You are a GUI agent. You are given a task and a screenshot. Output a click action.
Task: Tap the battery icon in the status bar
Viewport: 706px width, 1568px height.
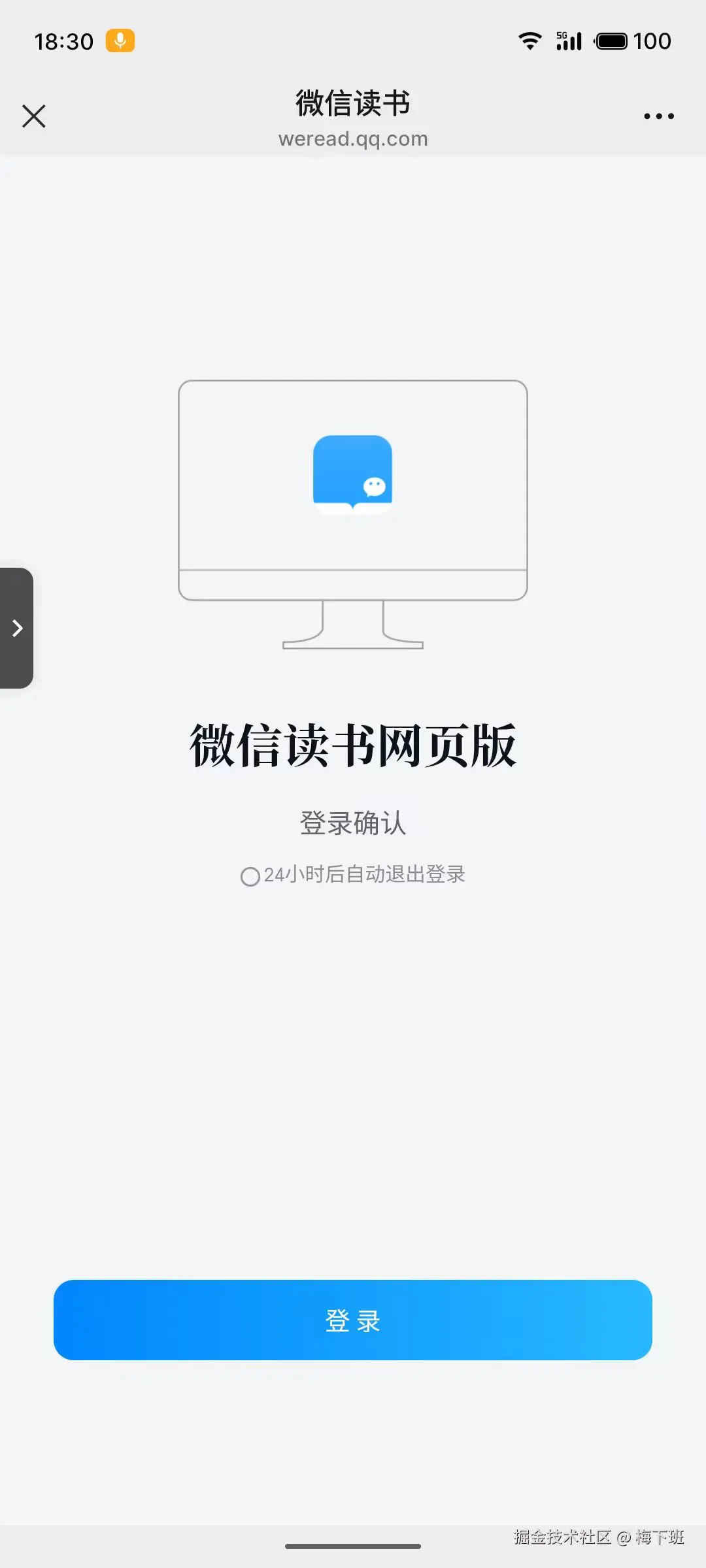click(613, 41)
